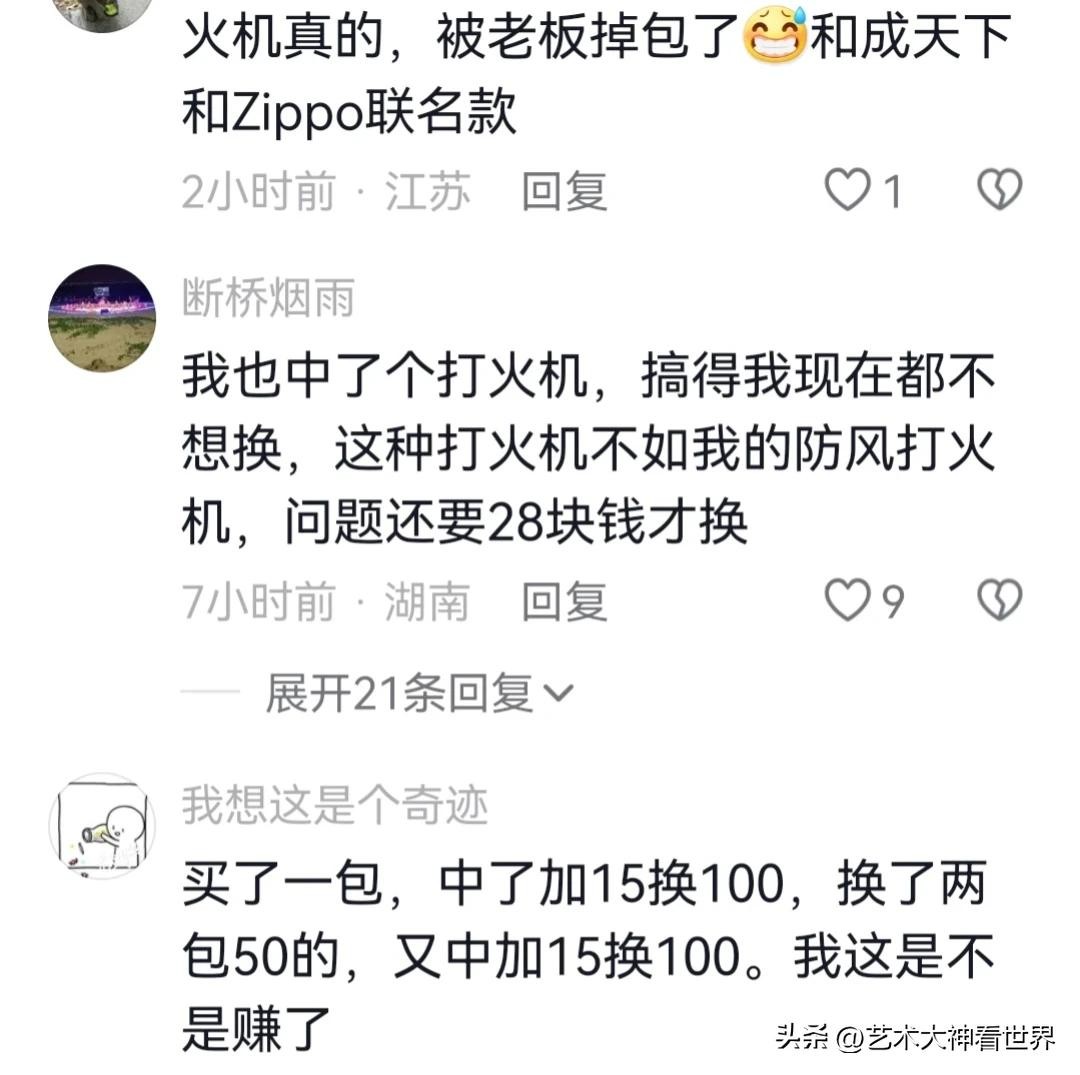Image resolution: width=1080 pixels, height=1075 pixels.
Task: Like 断桥烟雨's comment
Action: click(847, 600)
